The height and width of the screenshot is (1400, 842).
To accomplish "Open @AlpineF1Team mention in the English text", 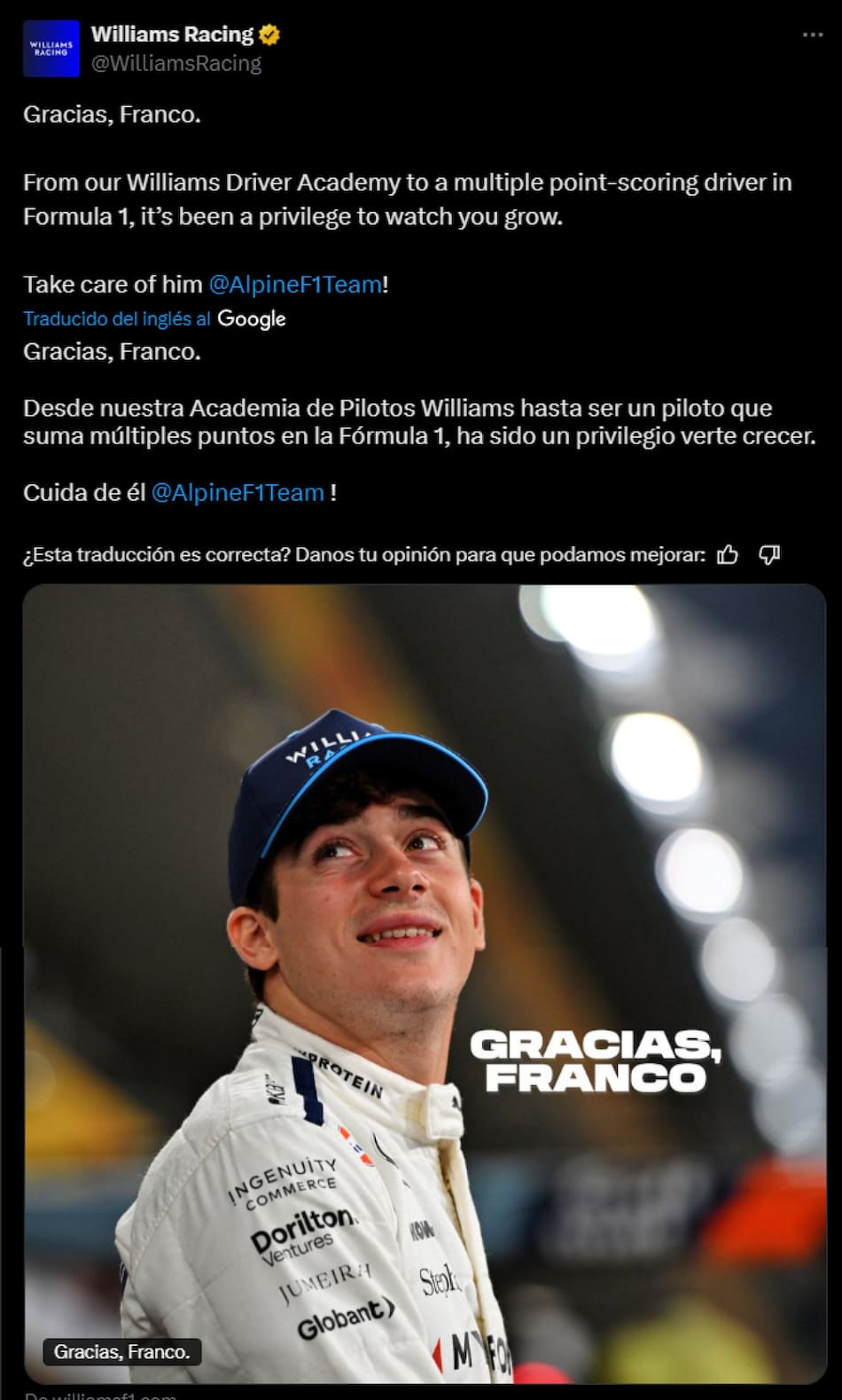I will pos(295,285).
